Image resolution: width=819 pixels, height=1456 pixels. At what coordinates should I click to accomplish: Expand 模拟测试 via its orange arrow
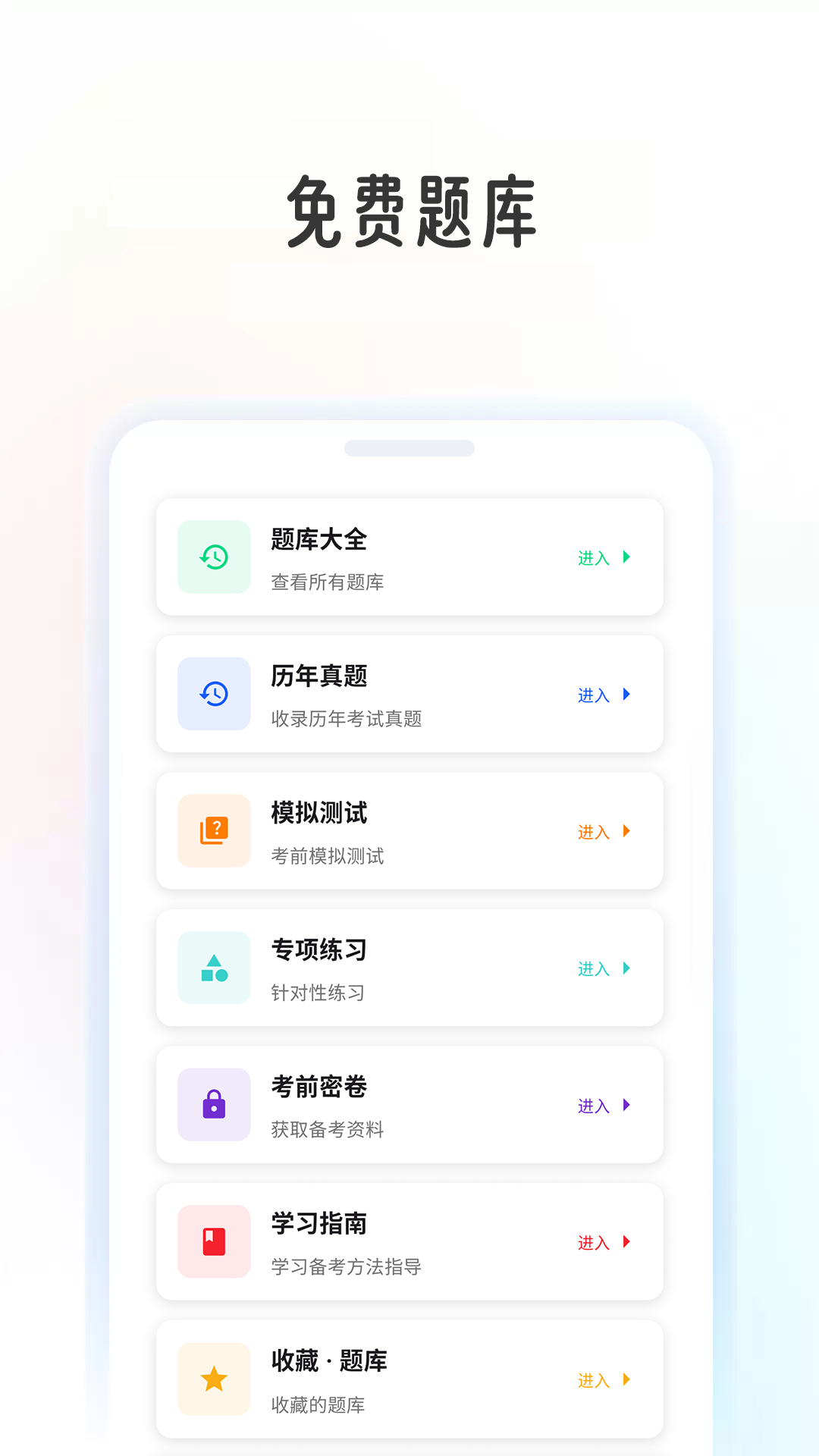(626, 831)
